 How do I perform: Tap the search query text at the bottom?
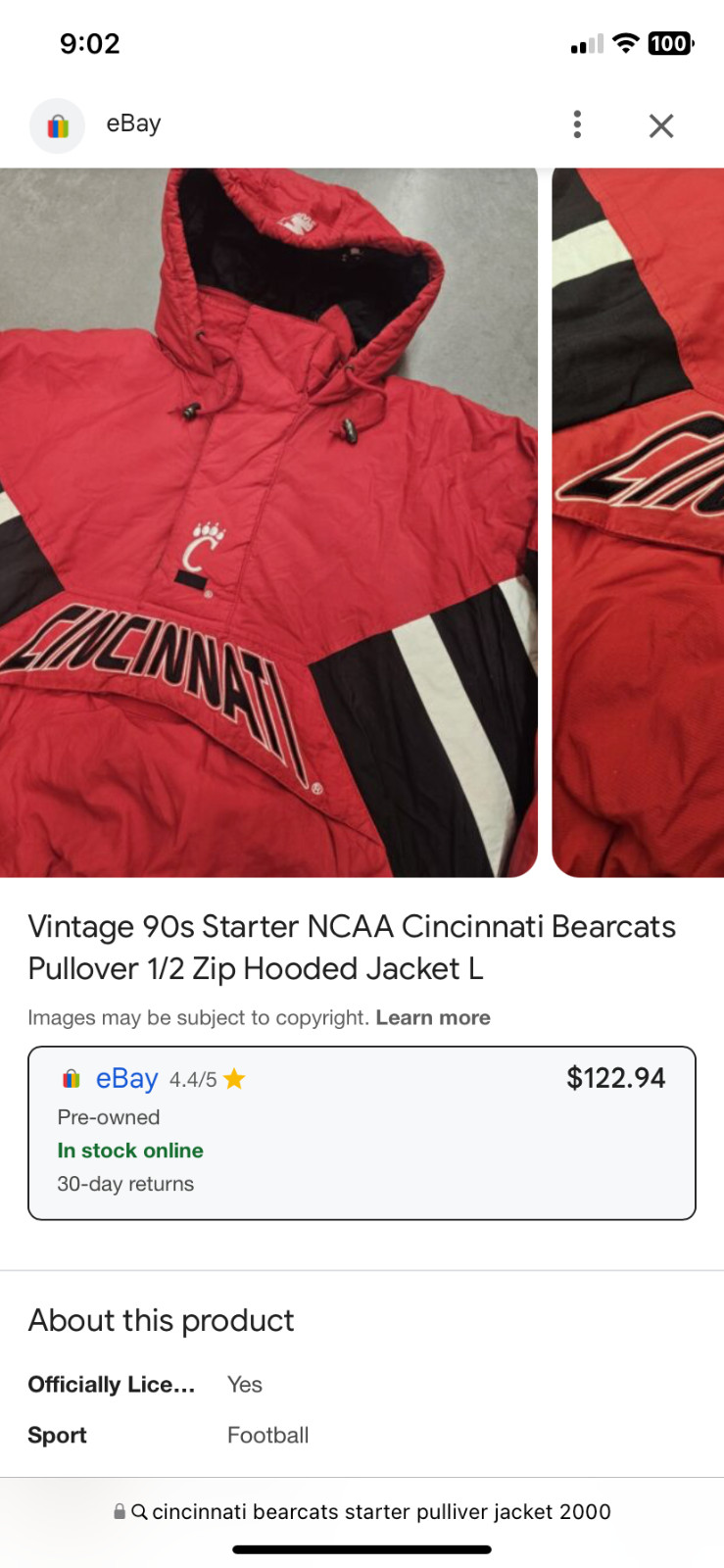coord(380,1511)
